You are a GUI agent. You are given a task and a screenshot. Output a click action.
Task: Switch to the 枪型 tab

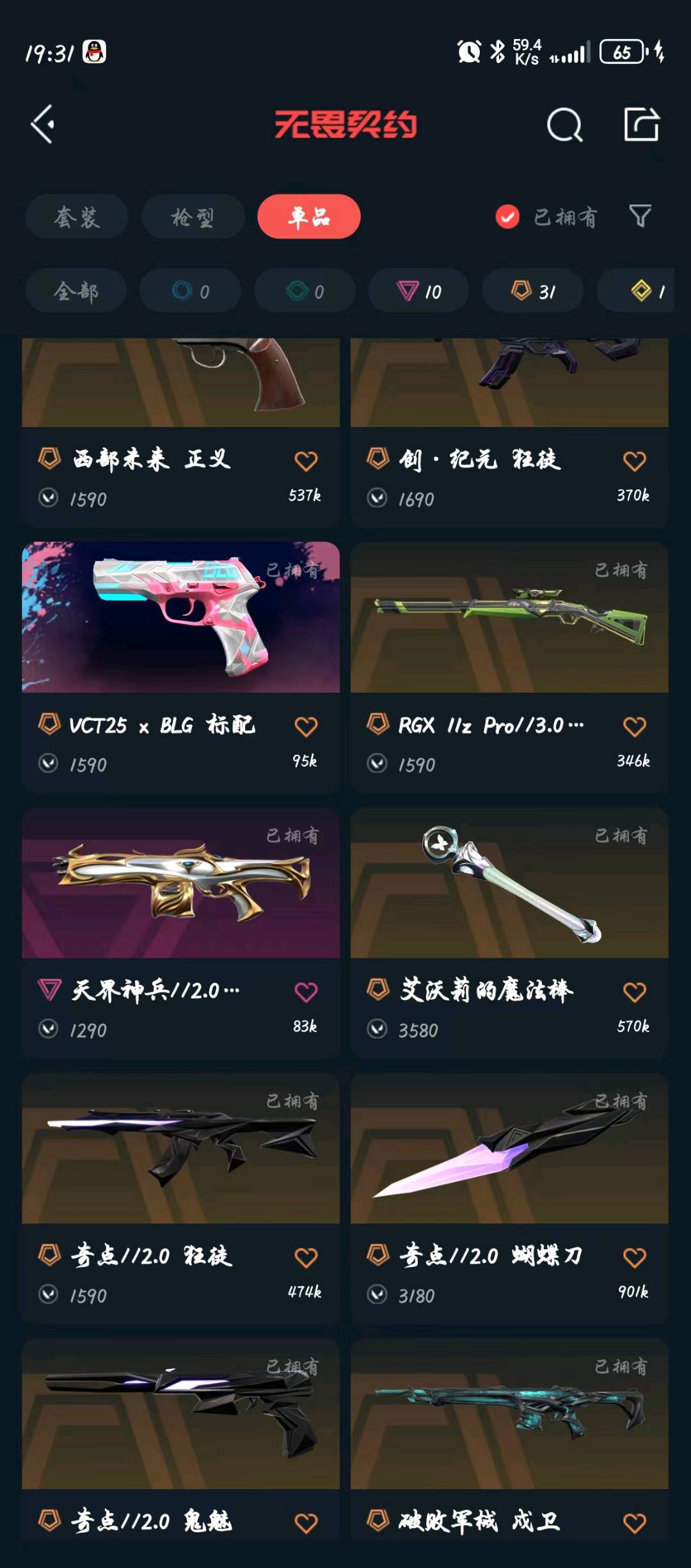click(x=193, y=217)
